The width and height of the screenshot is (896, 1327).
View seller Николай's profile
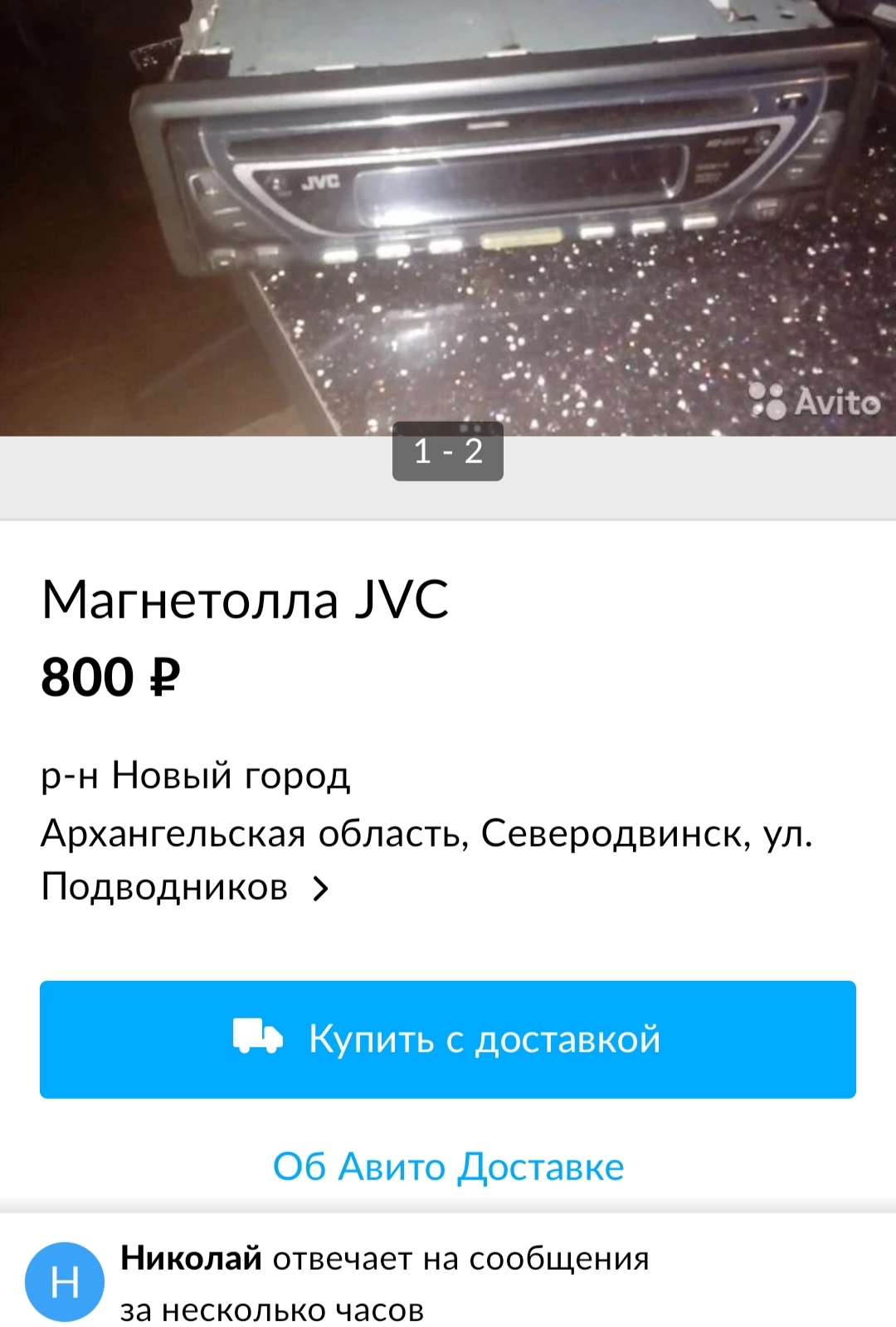pyautogui.click(x=65, y=1282)
